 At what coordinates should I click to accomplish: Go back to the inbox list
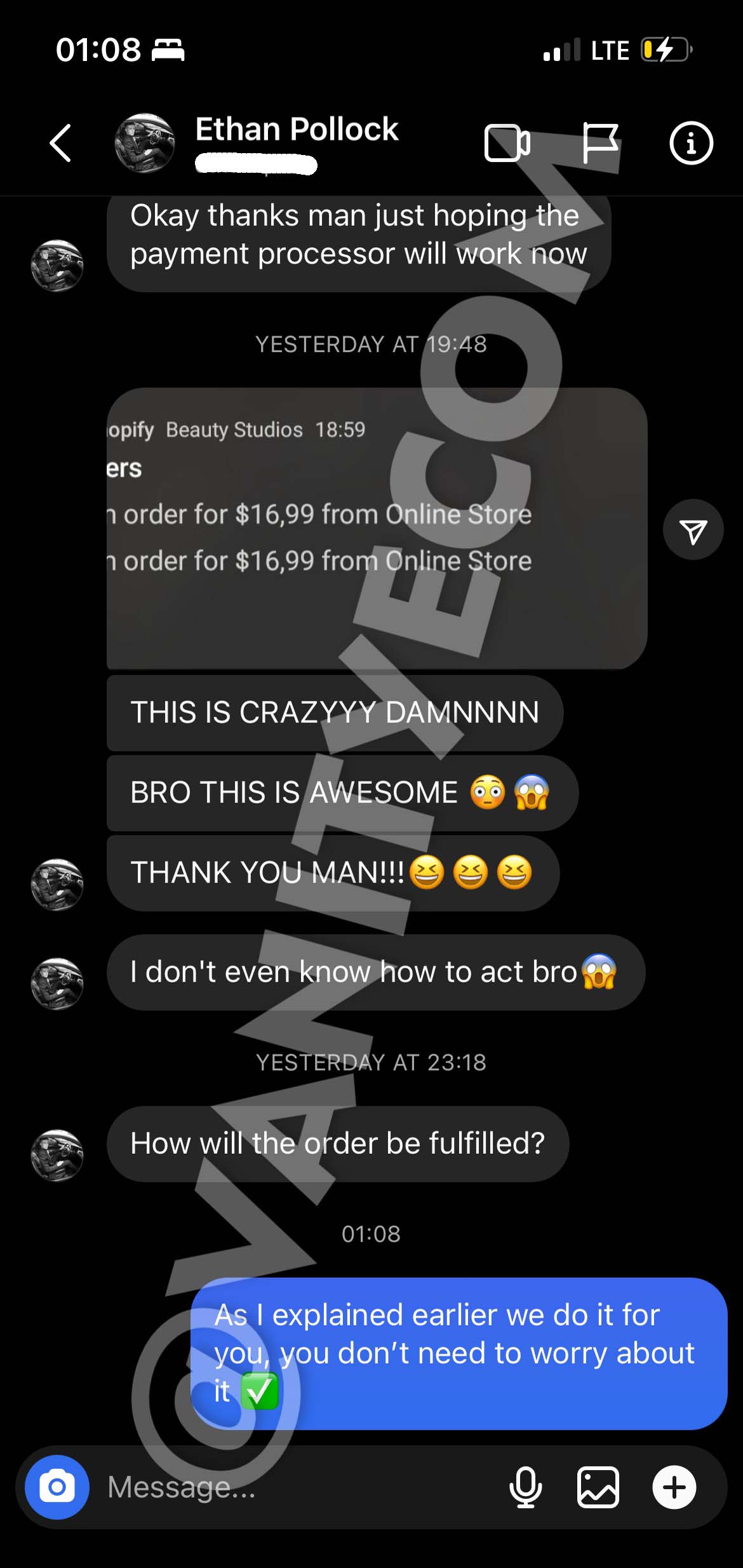point(61,143)
